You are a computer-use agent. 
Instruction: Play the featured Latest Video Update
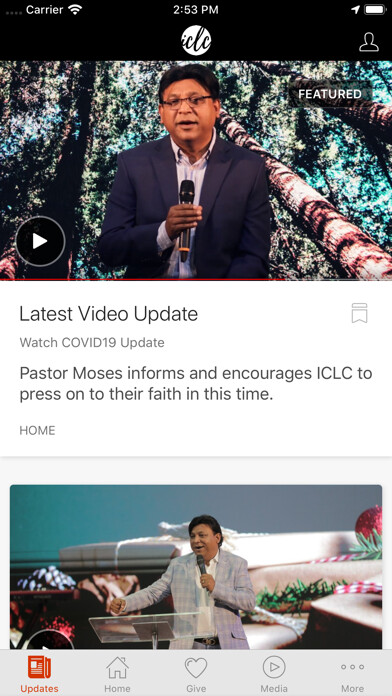point(40,241)
